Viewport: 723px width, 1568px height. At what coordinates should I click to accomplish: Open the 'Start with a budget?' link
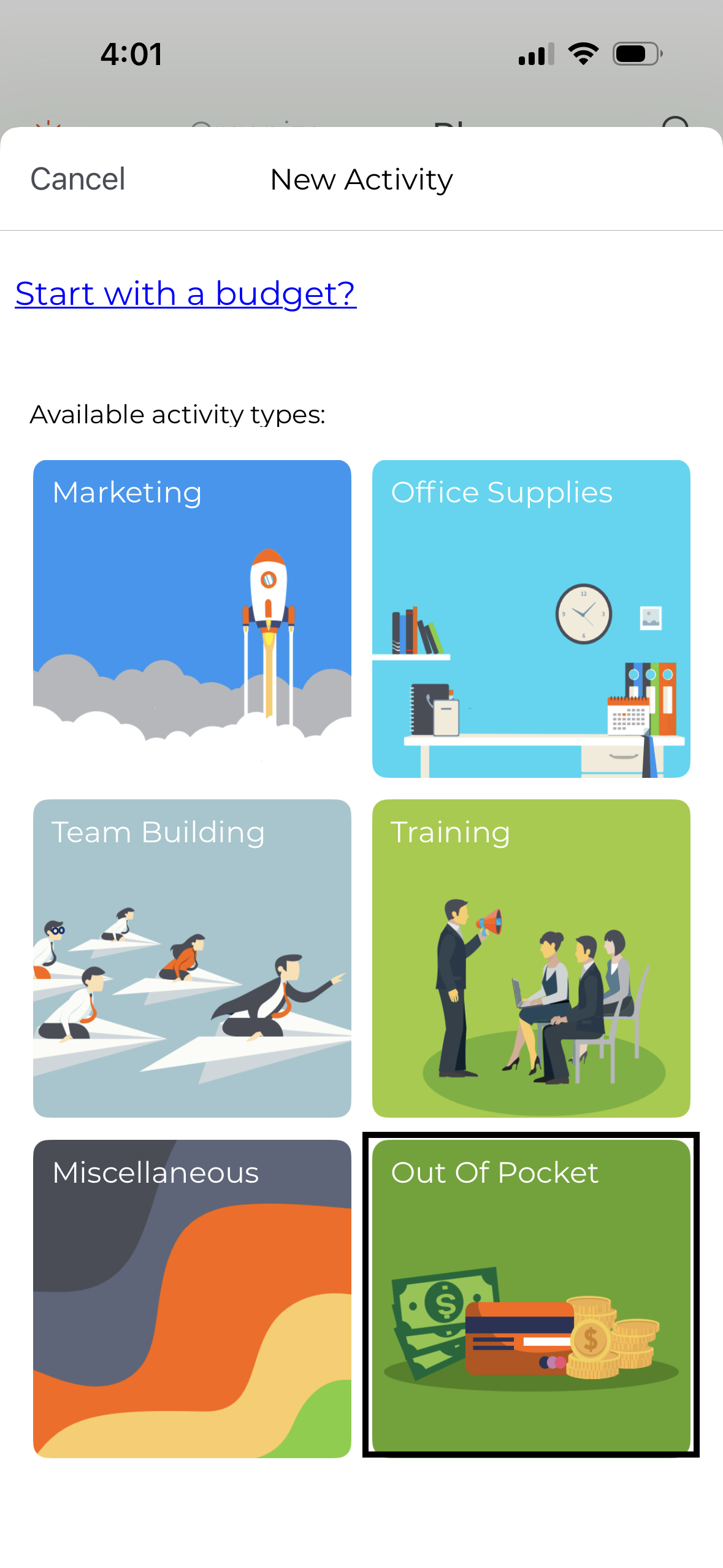185,293
